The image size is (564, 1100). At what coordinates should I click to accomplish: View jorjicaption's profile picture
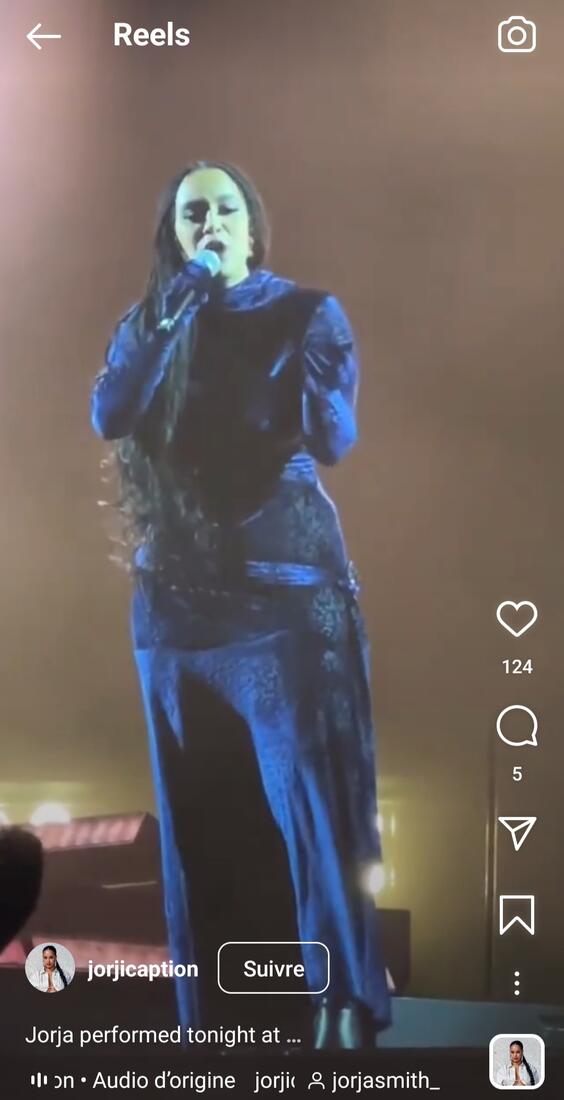(x=50, y=967)
